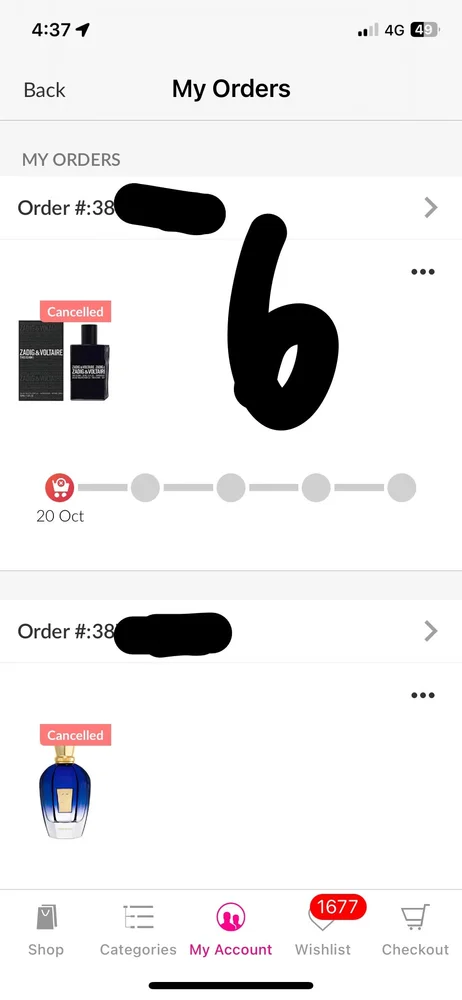The image size is (462, 1000).
Task: Select the My Account tab
Action: coord(230,930)
